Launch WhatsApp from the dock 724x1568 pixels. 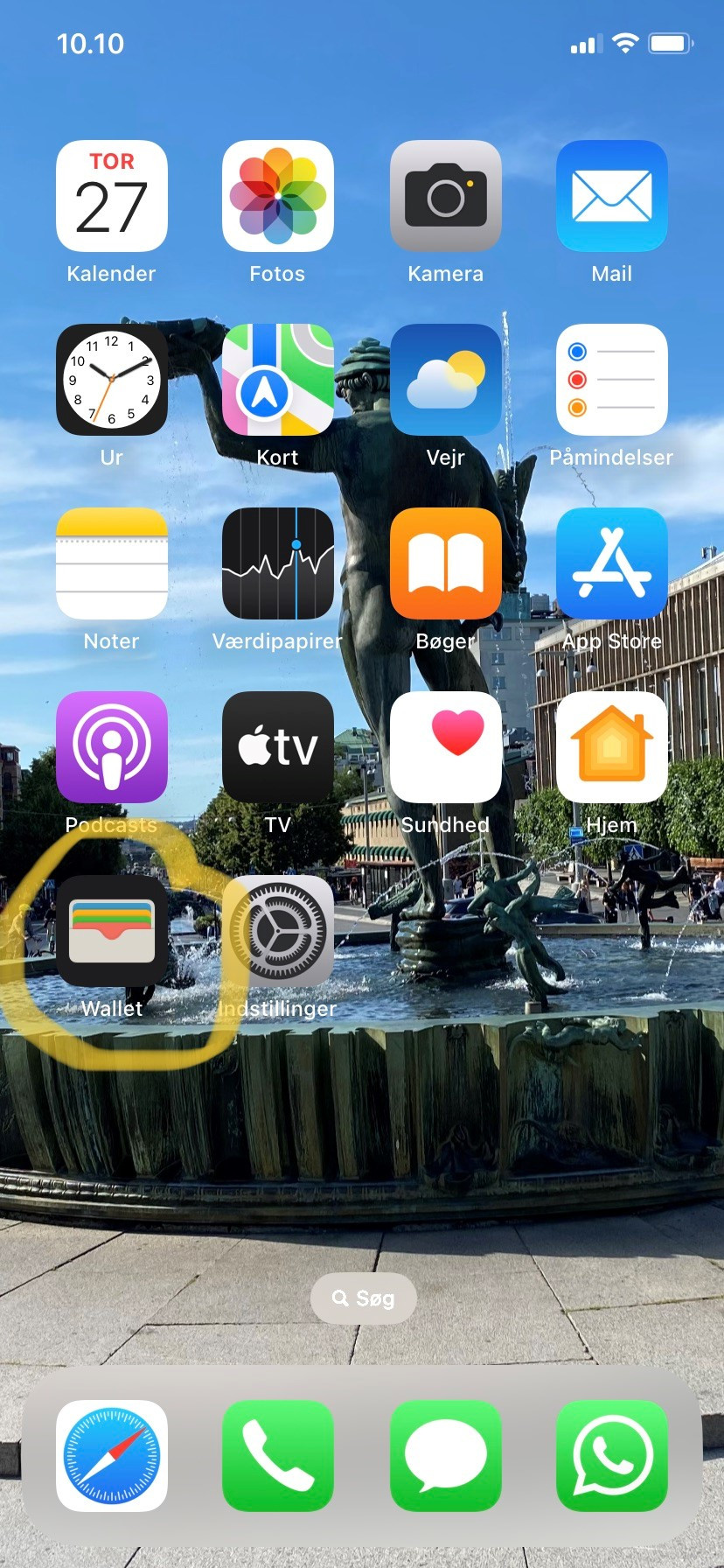click(x=611, y=1456)
